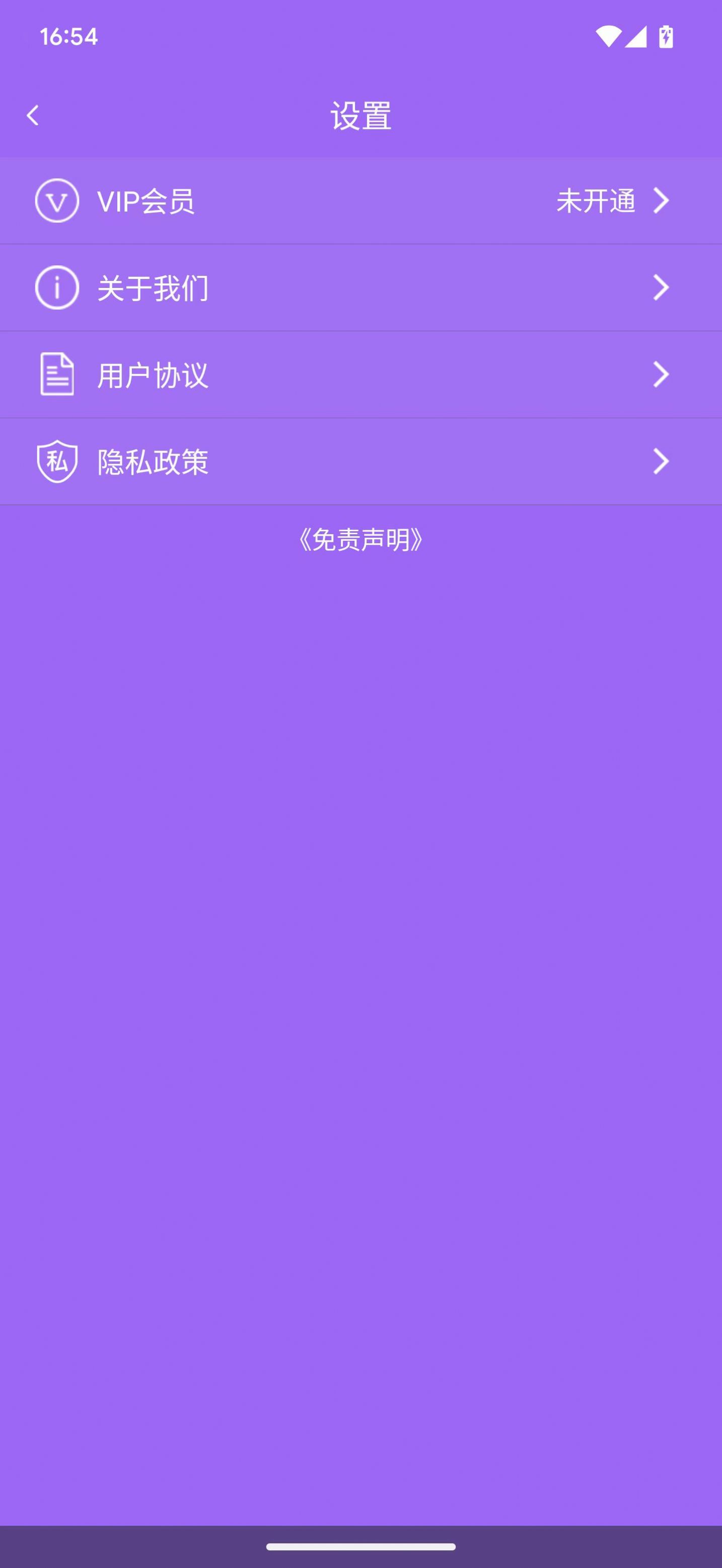
Task: Expand the VIP会员 row via its chevron
Action: 662,201
